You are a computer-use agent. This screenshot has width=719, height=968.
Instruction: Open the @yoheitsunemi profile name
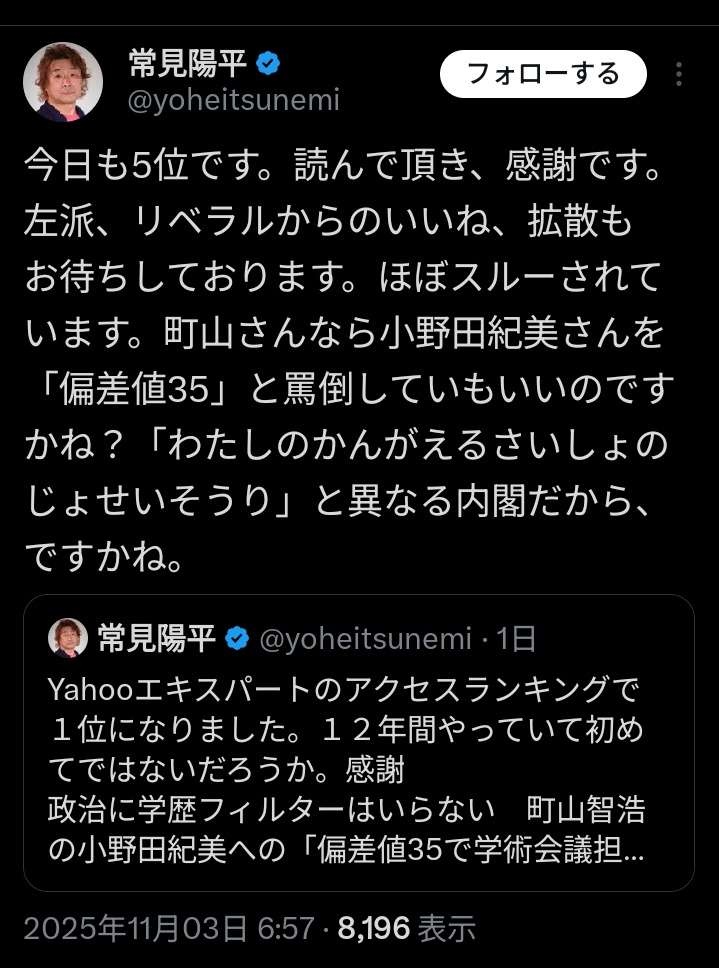pyautogui.click(x=234, y=100)
